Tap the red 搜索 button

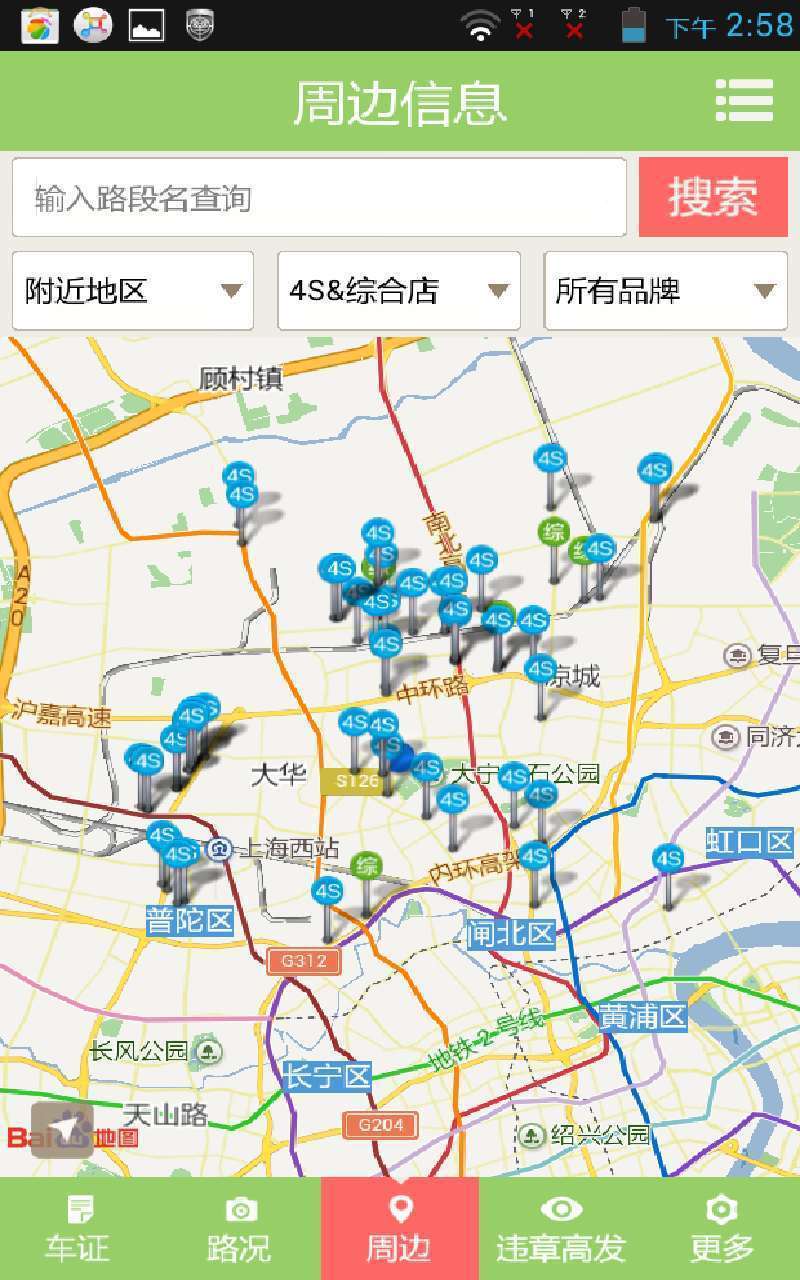(713, 197)
